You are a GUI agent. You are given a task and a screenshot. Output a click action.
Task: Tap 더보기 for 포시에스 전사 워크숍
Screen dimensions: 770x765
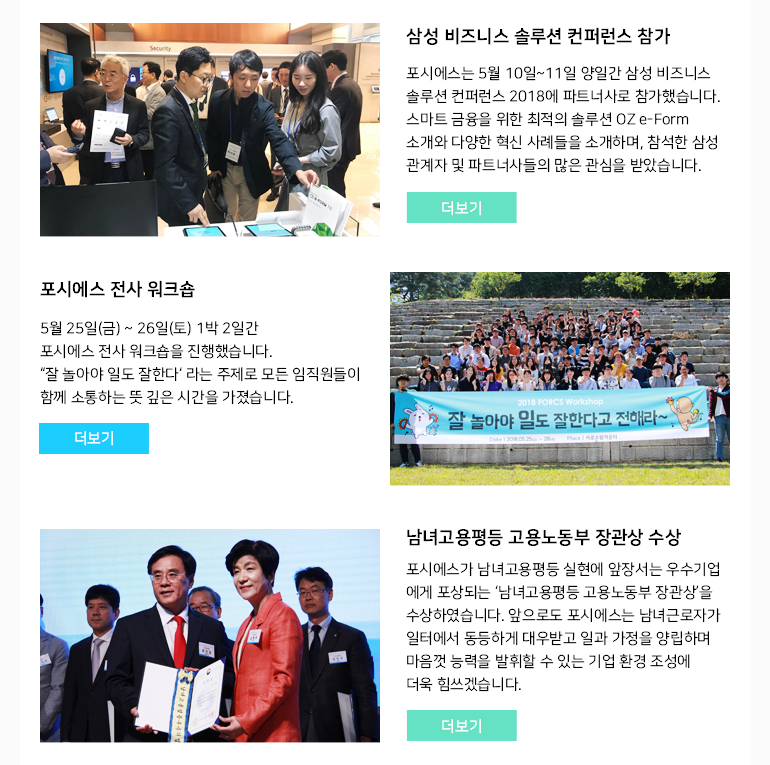[x=94, y=438]
